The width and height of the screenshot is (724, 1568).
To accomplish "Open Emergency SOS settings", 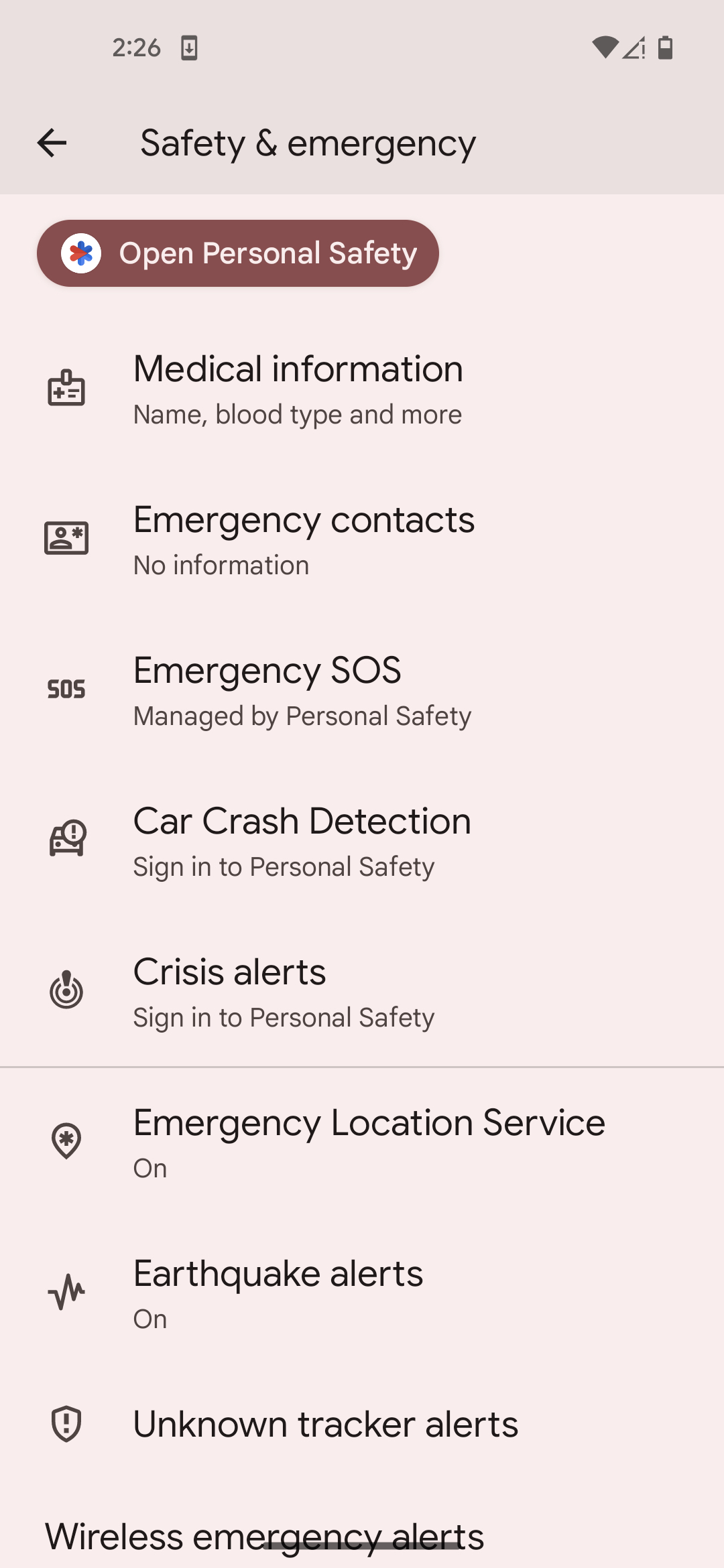I will (x=362, y=690).
